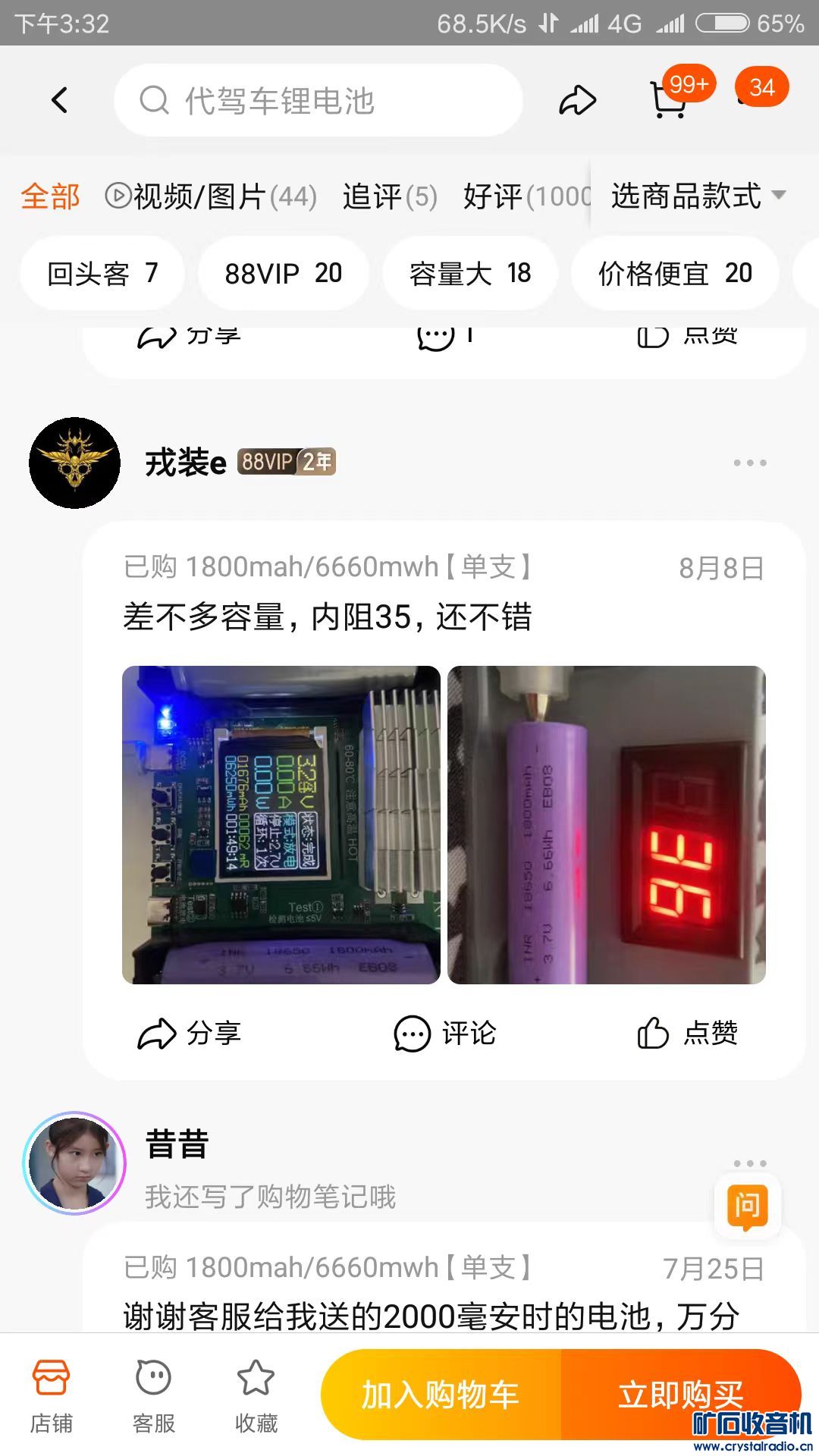This screenshot has width=819, height=1456.
Task: View 戎装e's red display 36 photo
Action: (607, 825)
